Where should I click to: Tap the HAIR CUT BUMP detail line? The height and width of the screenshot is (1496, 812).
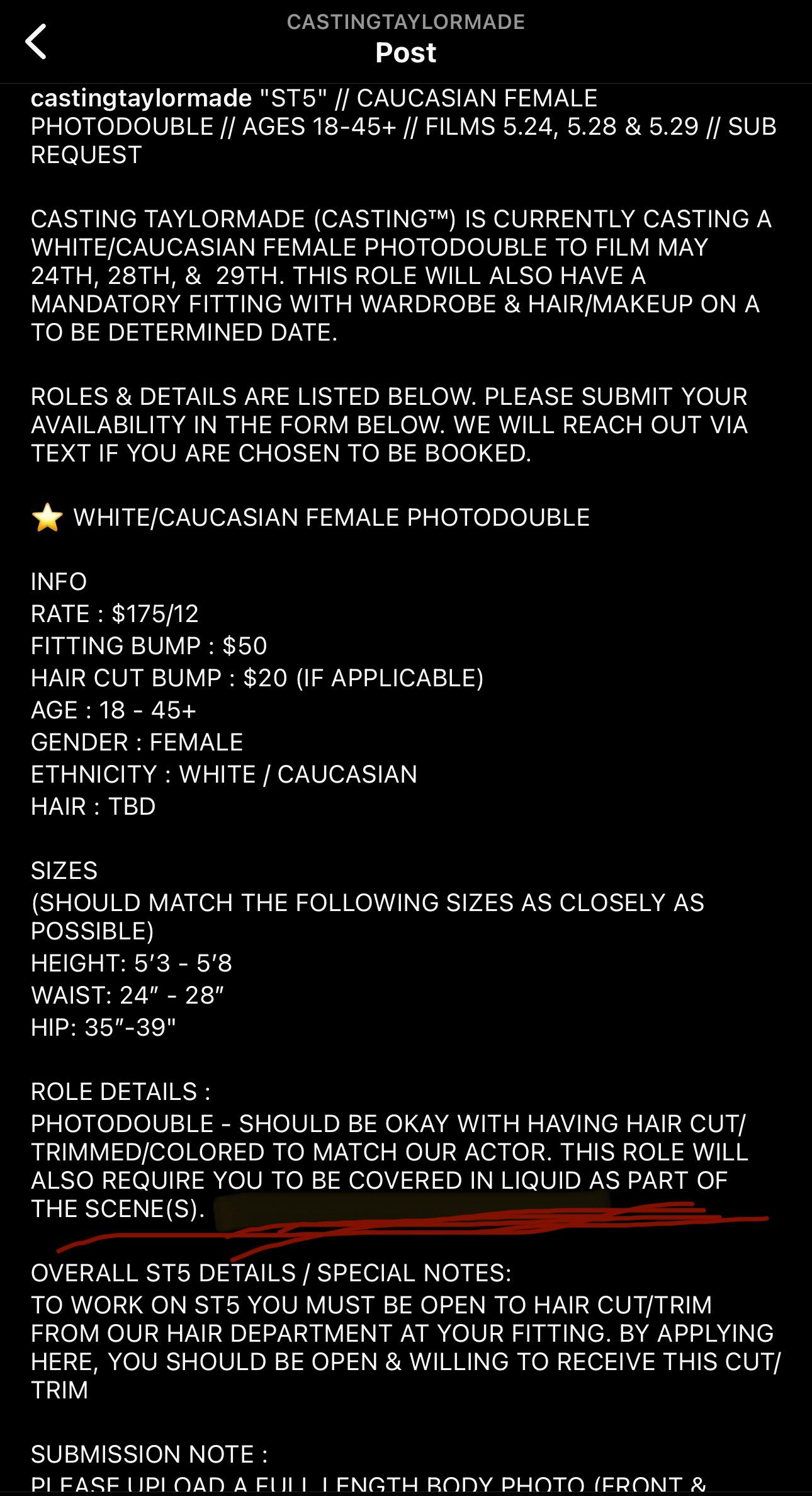point(258,679)
